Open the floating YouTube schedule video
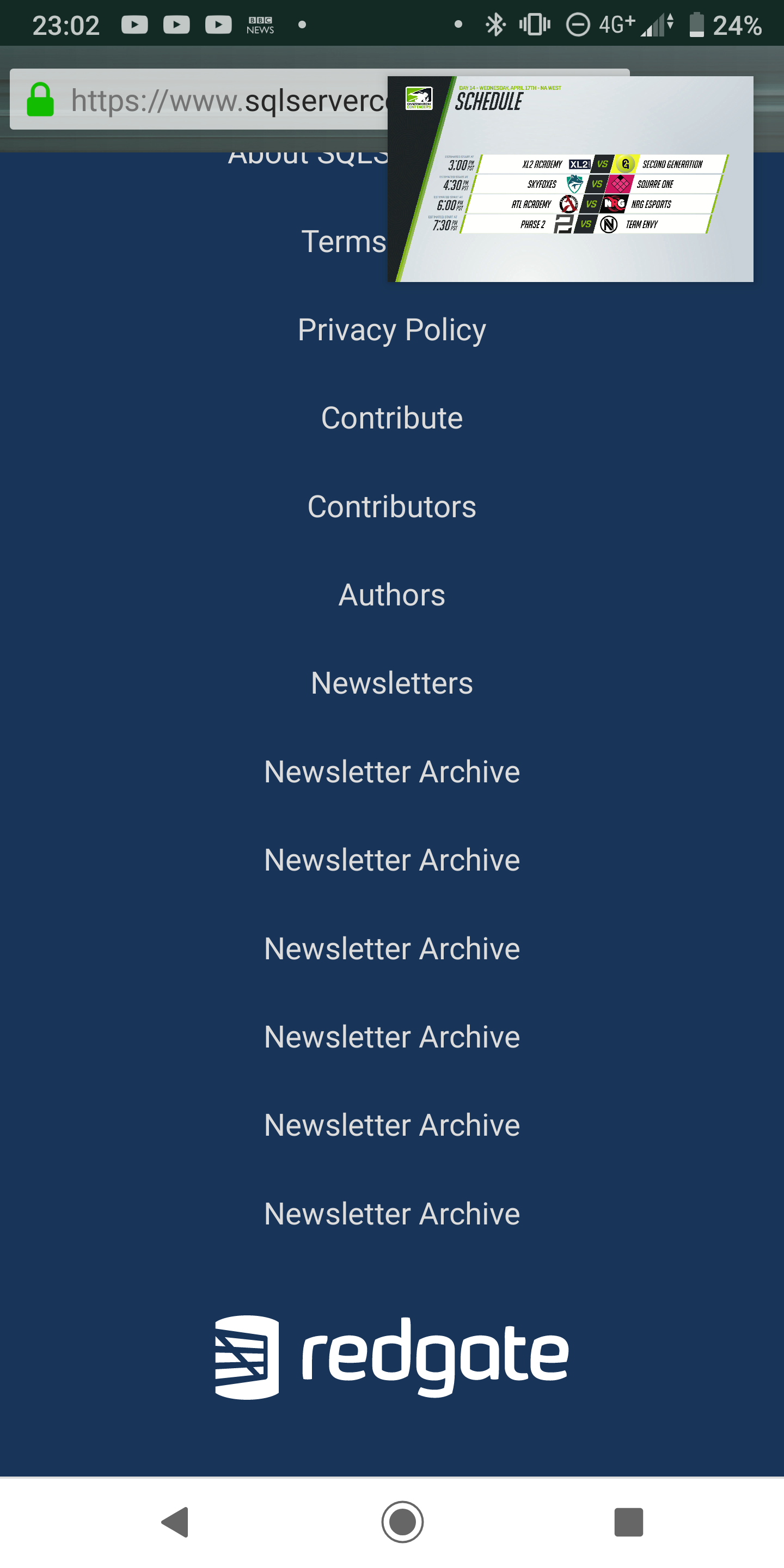 [571, 179]
